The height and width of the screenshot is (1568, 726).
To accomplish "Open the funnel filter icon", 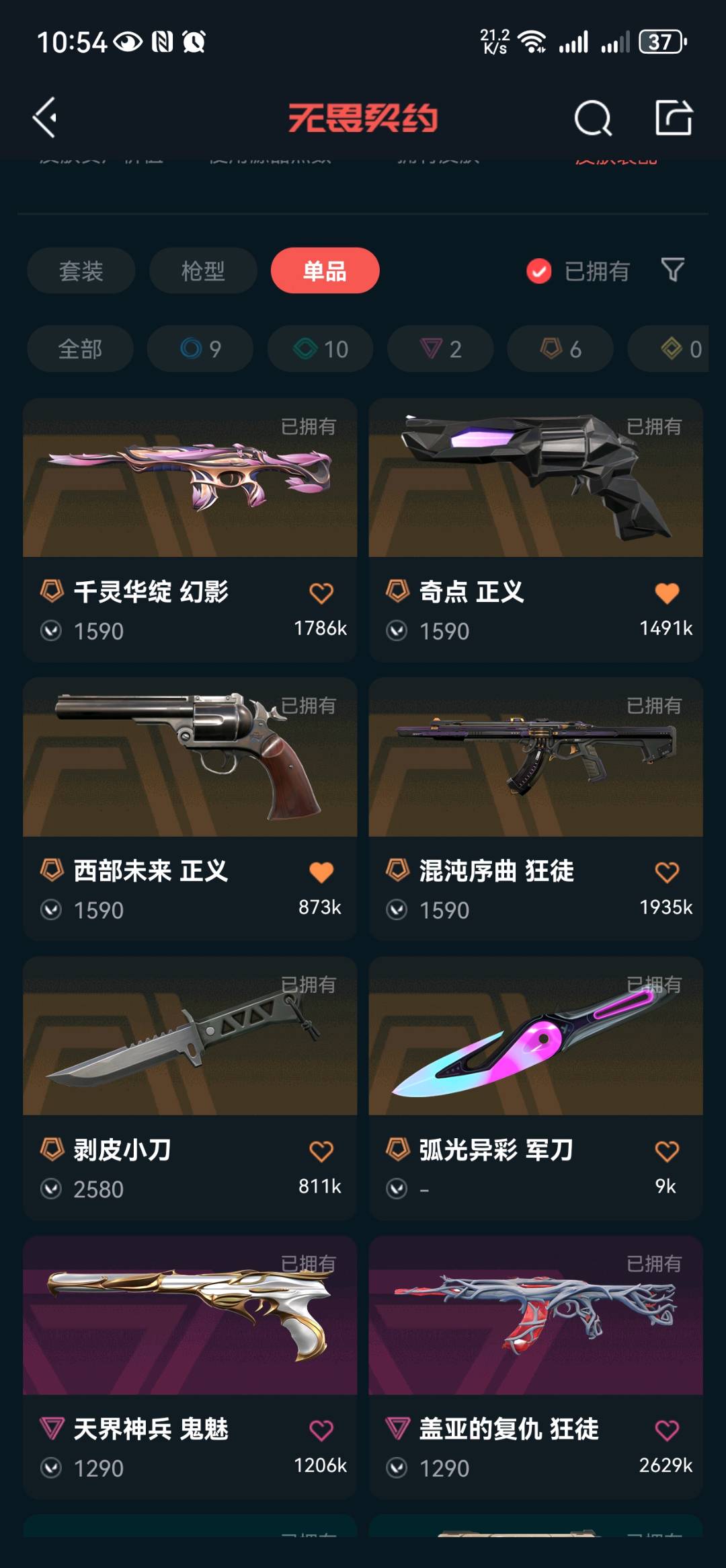I will 673,270.
